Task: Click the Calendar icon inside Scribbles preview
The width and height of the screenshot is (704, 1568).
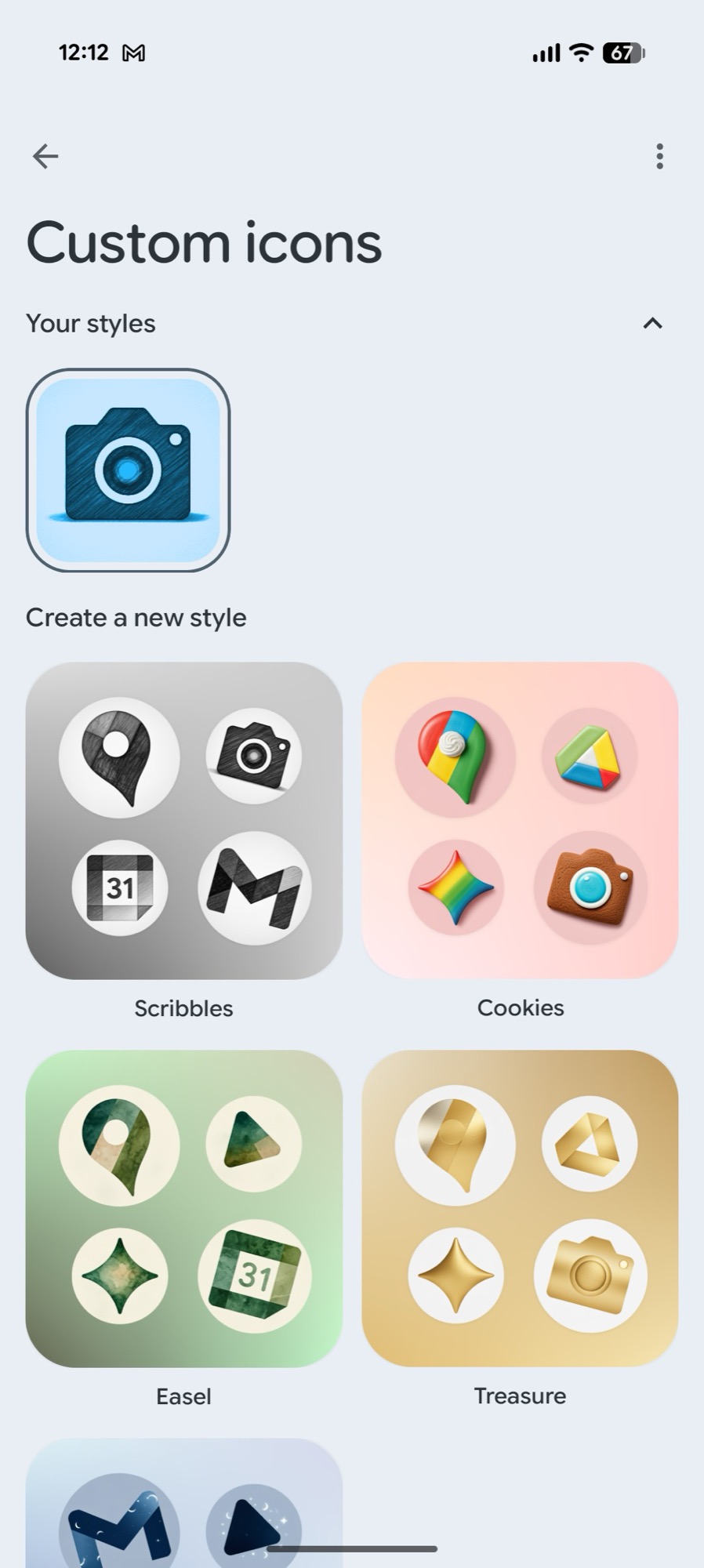Action: pos(118,887)
